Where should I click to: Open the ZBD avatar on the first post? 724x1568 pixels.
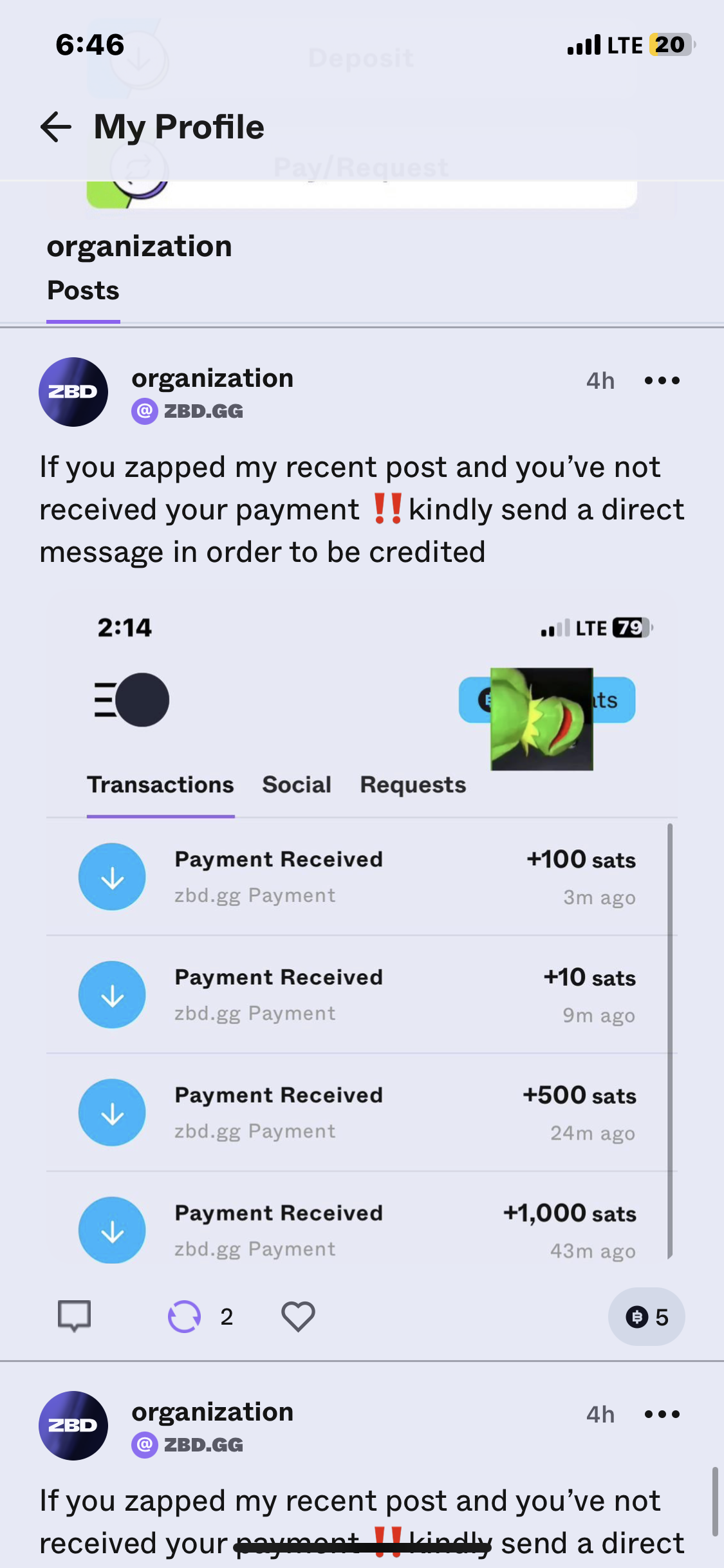pos(73,392)
